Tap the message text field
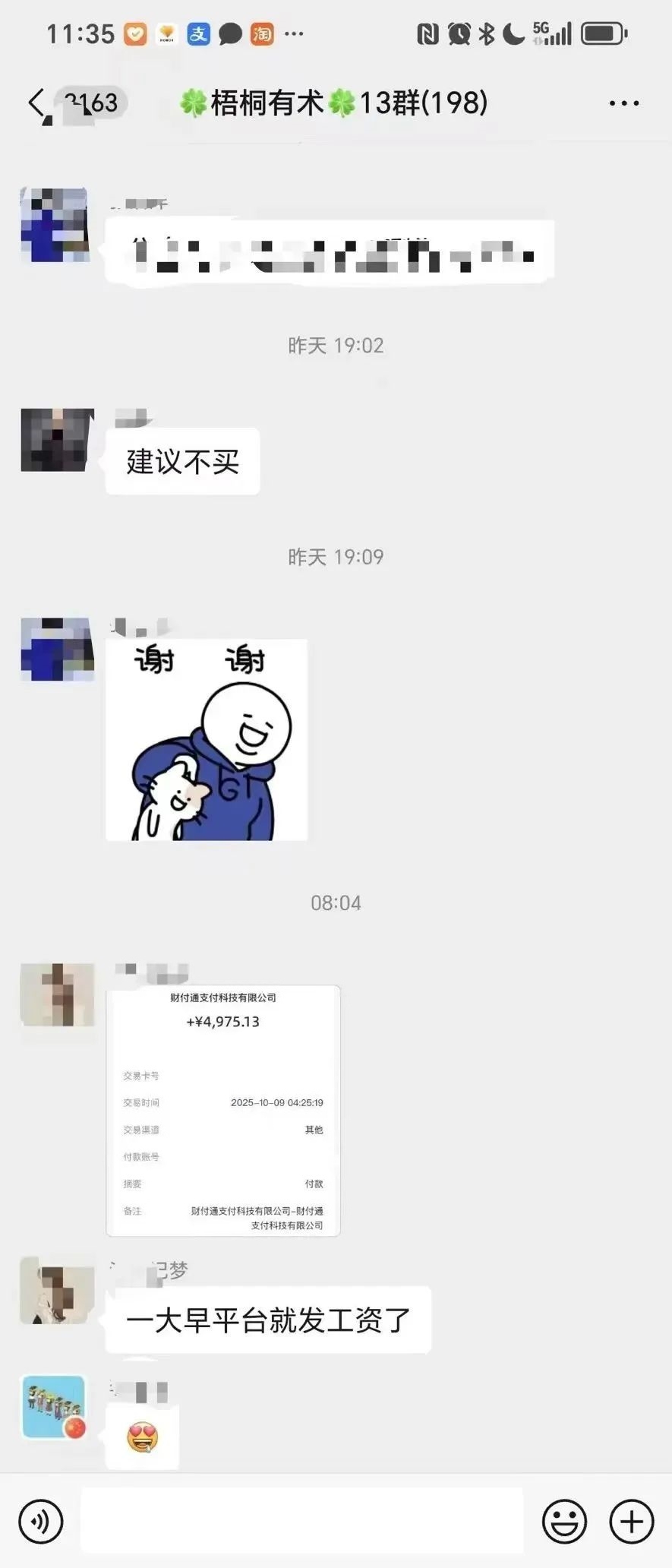The image size is (672, 1568). (302, 1521)
